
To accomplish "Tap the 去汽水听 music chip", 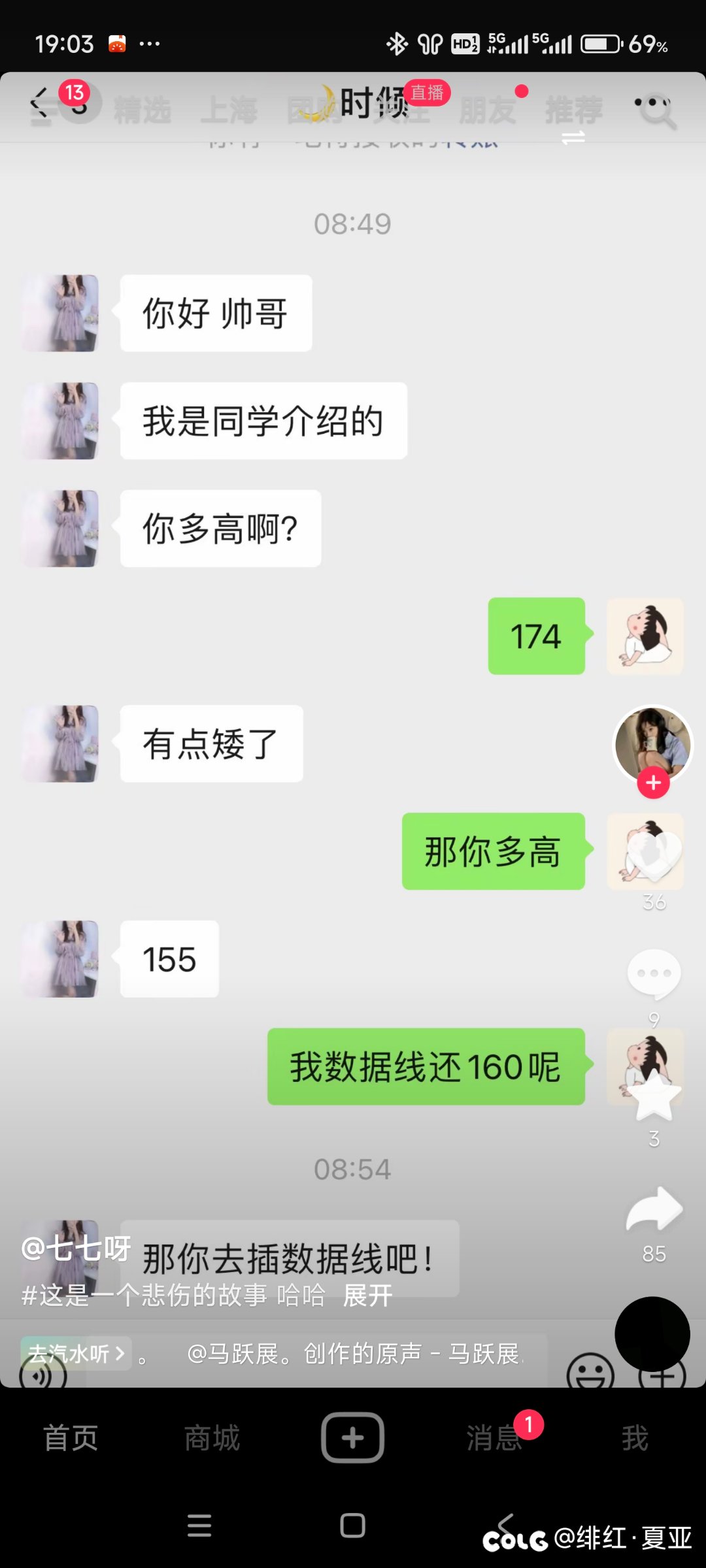I will pos(76,1354).
